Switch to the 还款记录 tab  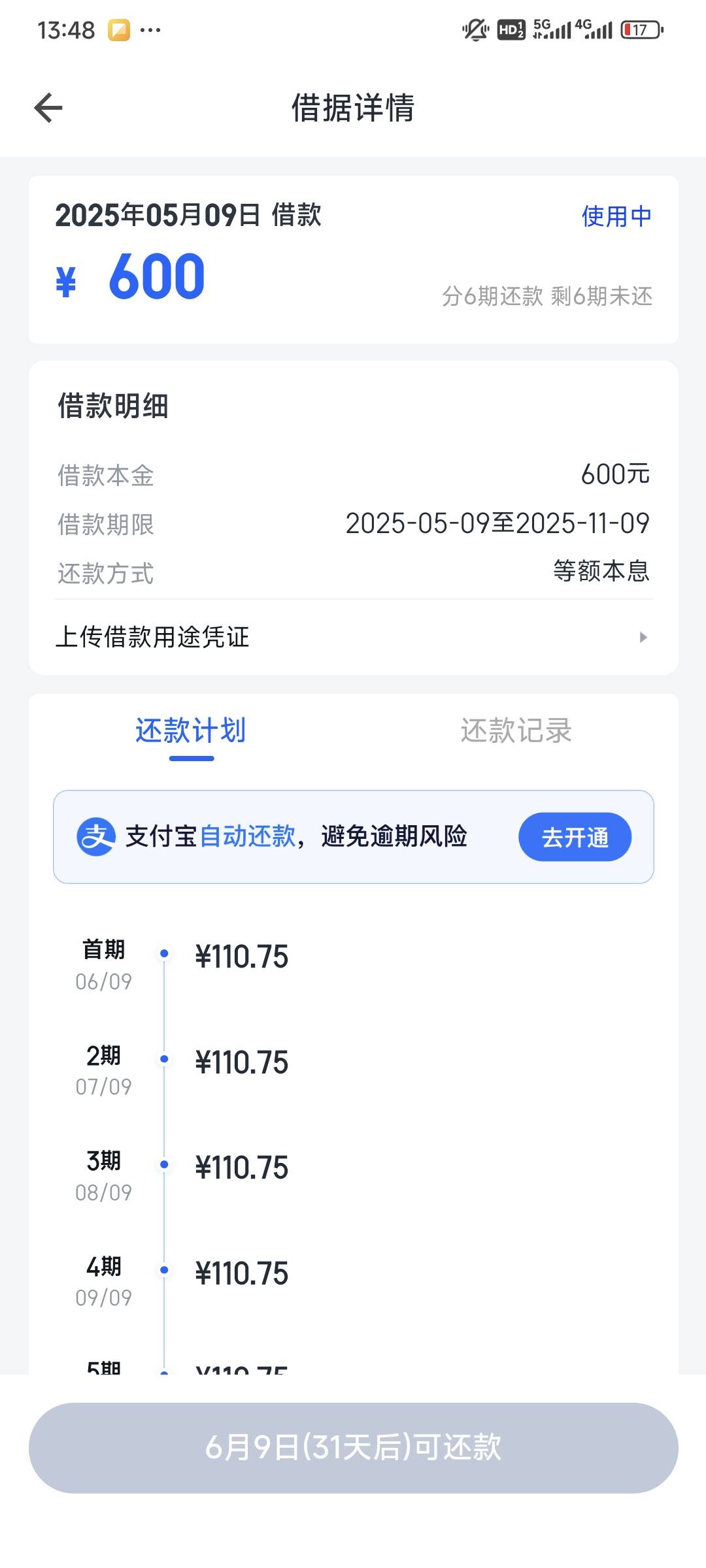pyautogui.click(x=516, y=730)
